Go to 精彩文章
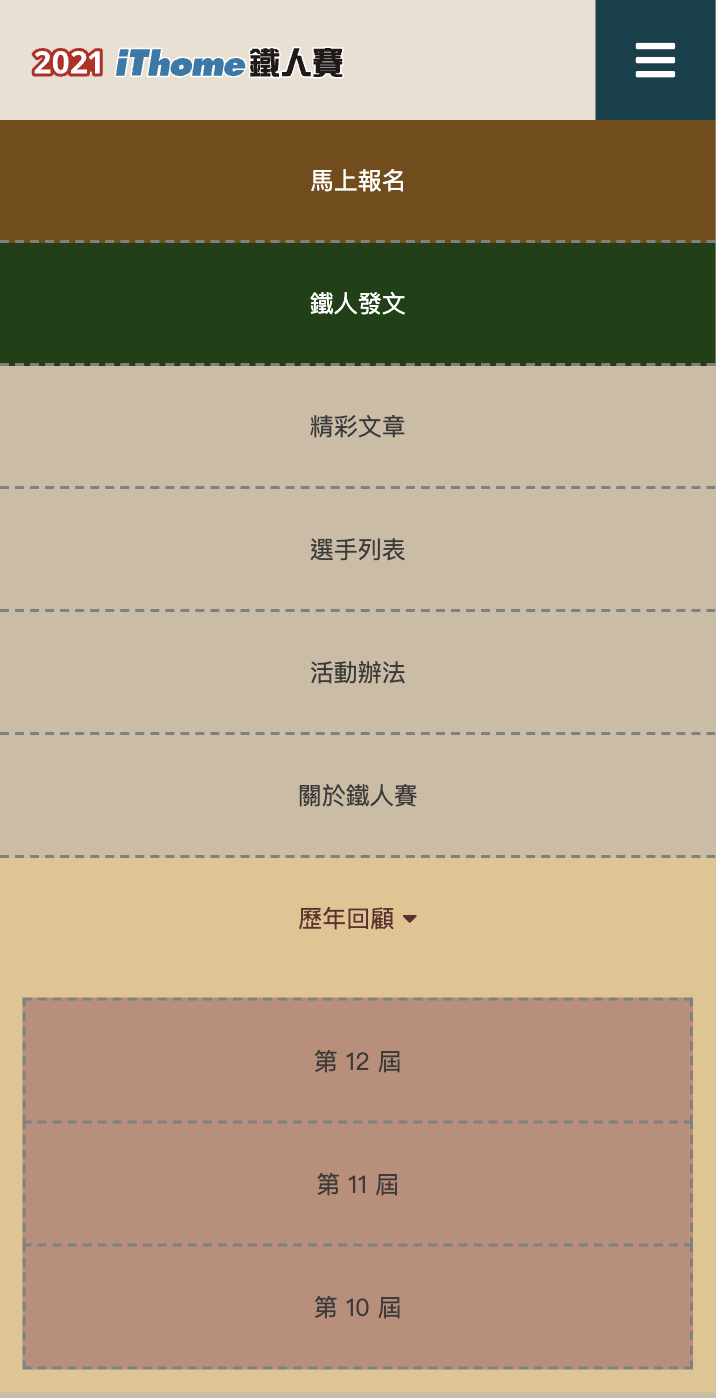 pos(357,427)
